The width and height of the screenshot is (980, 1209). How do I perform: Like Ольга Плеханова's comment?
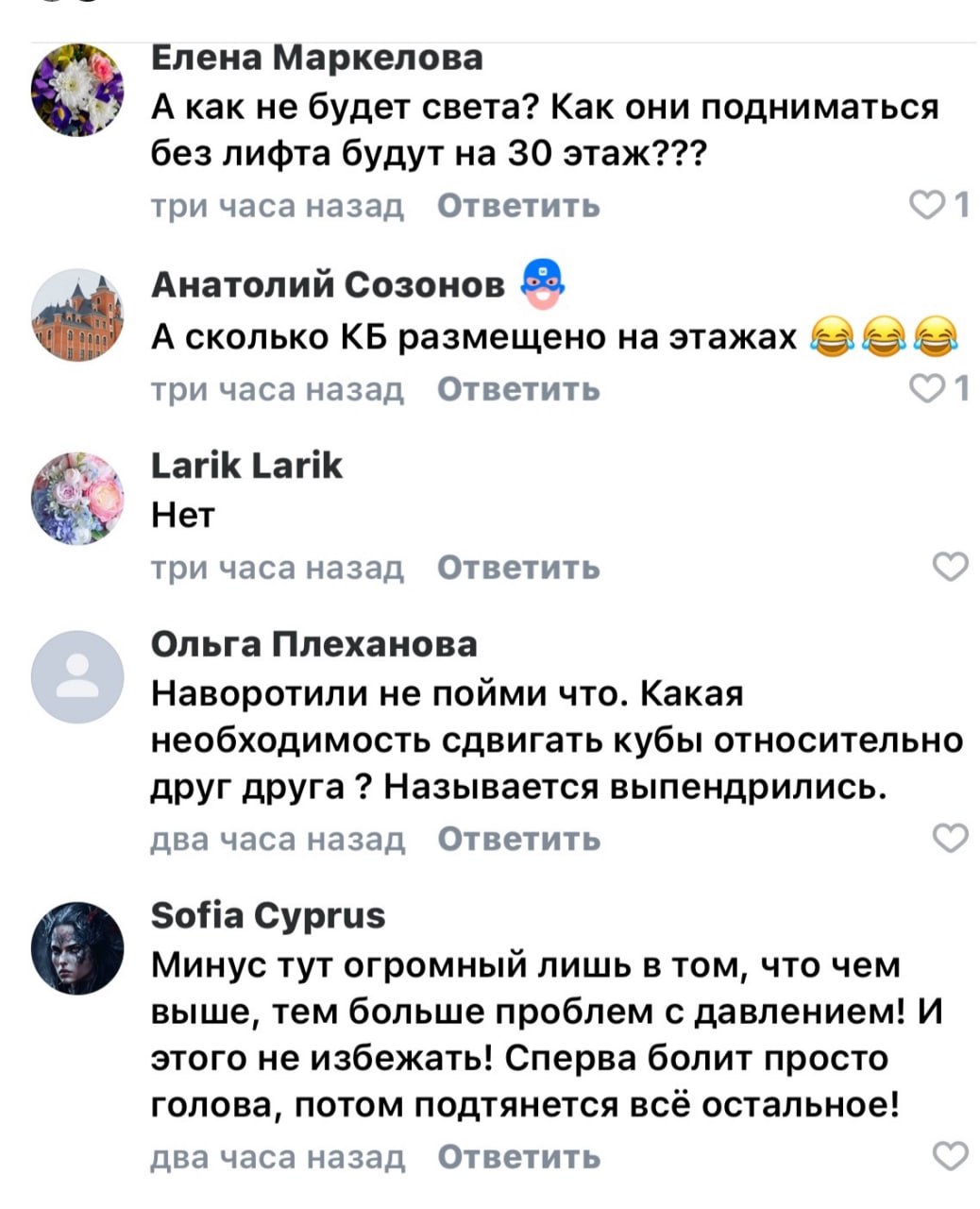coord(950,839)
